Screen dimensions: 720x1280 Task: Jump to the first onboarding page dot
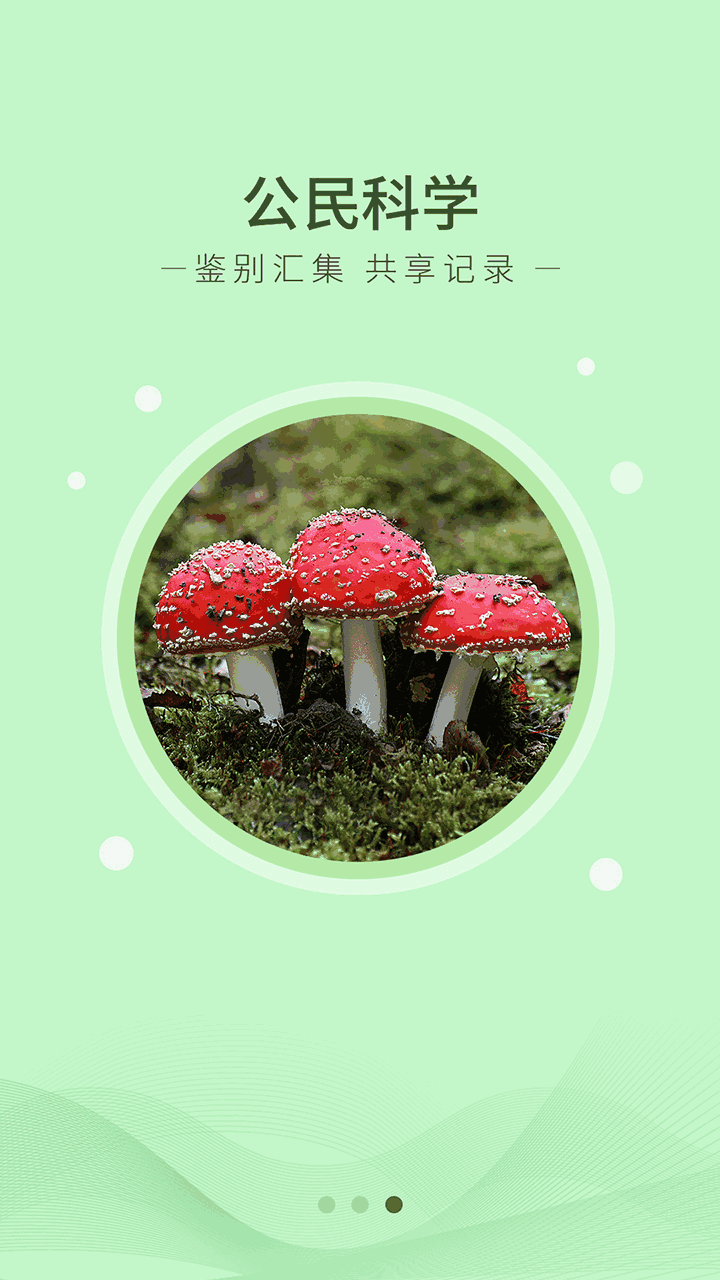pyautogui.click(x=326, y=1204)
